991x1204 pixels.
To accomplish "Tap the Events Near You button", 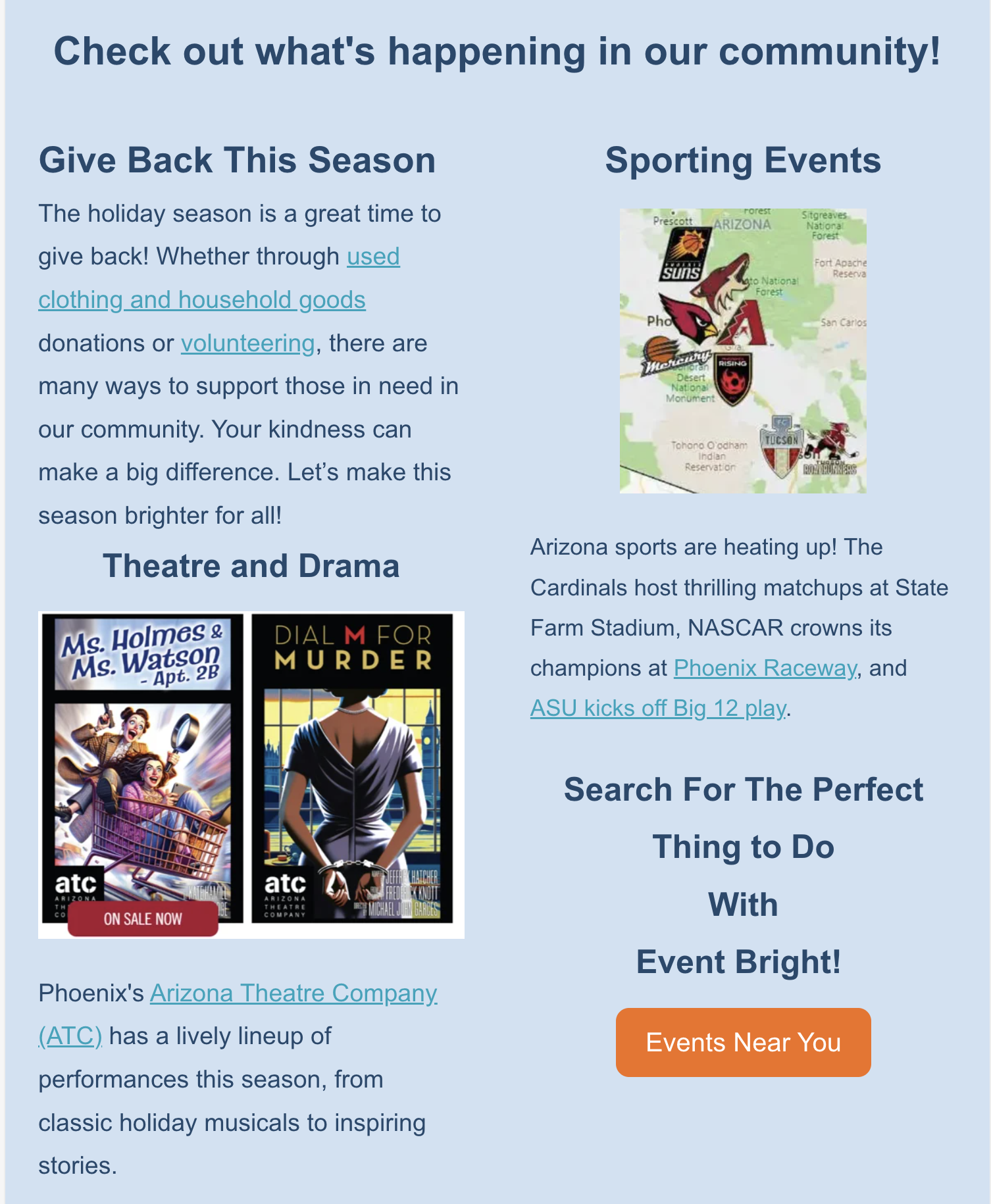I will click(743, 1042).
